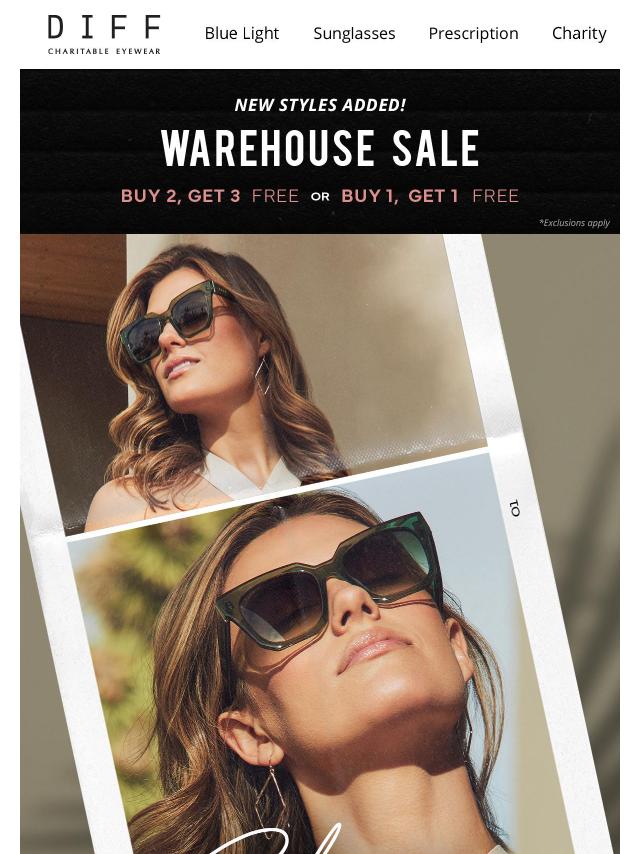Open the Blue Light link
The height and width of the screenshot is (854, 640).
click(241, 33)
